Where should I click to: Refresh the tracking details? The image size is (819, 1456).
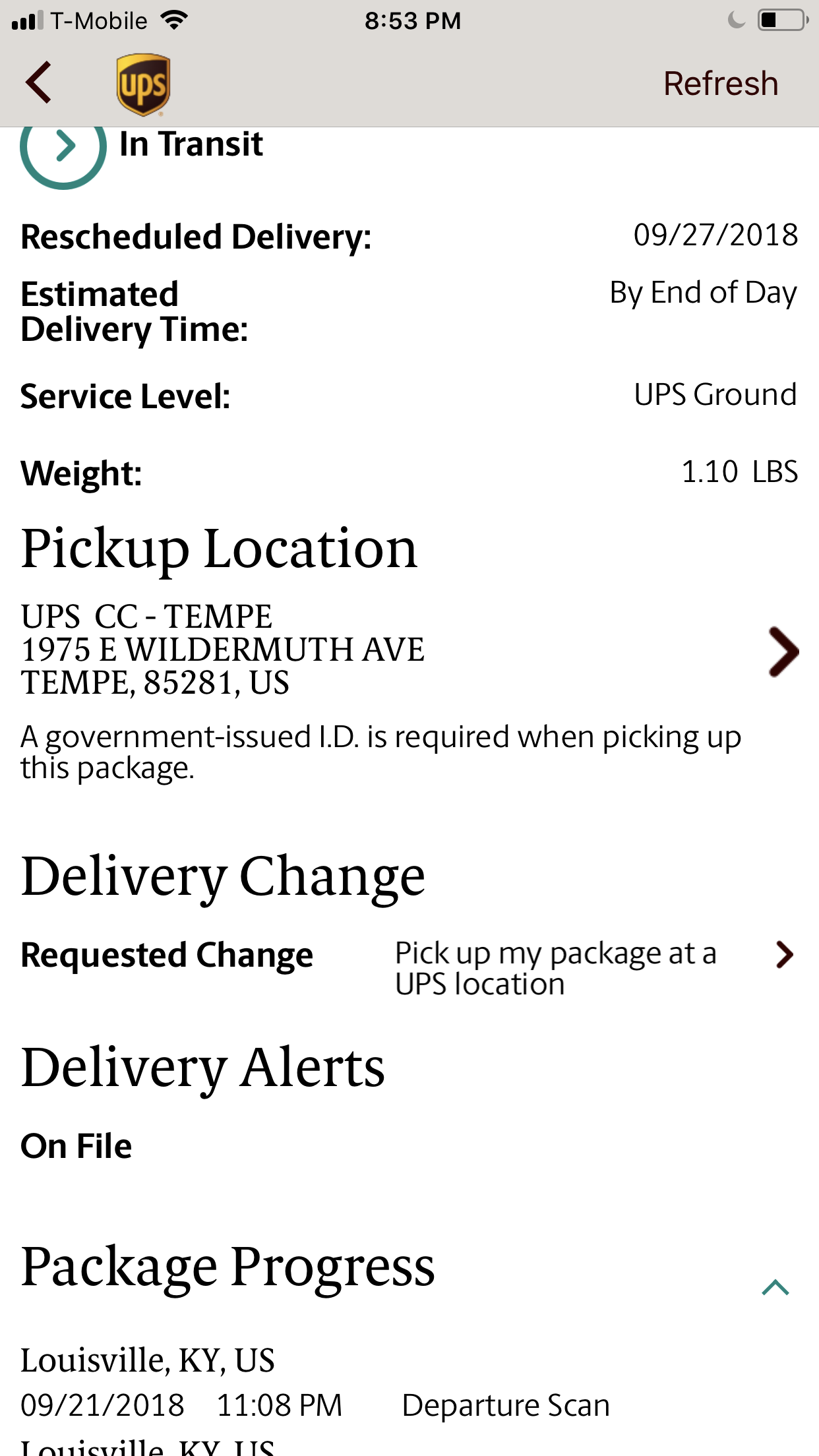coord(721,84)
